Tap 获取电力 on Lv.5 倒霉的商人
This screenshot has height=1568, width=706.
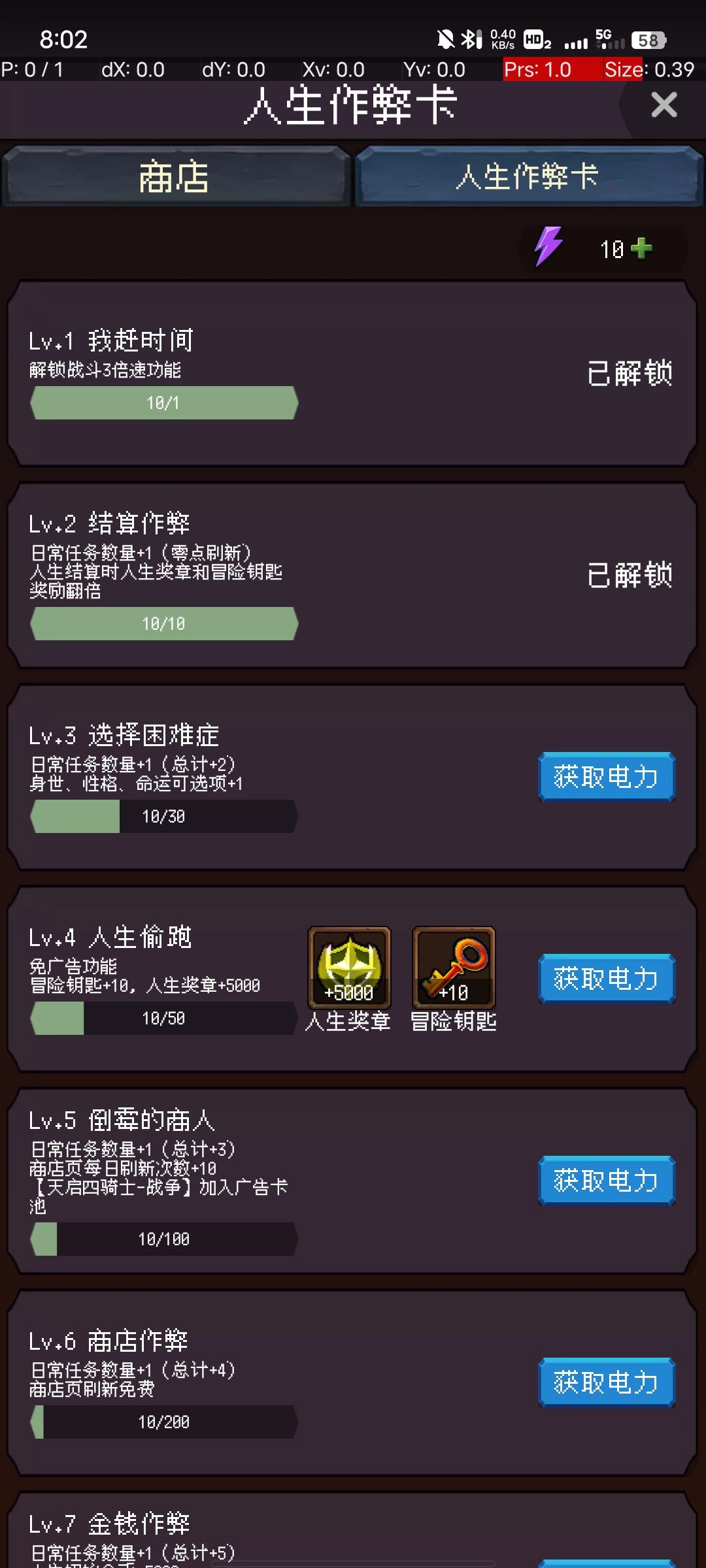607,1181
